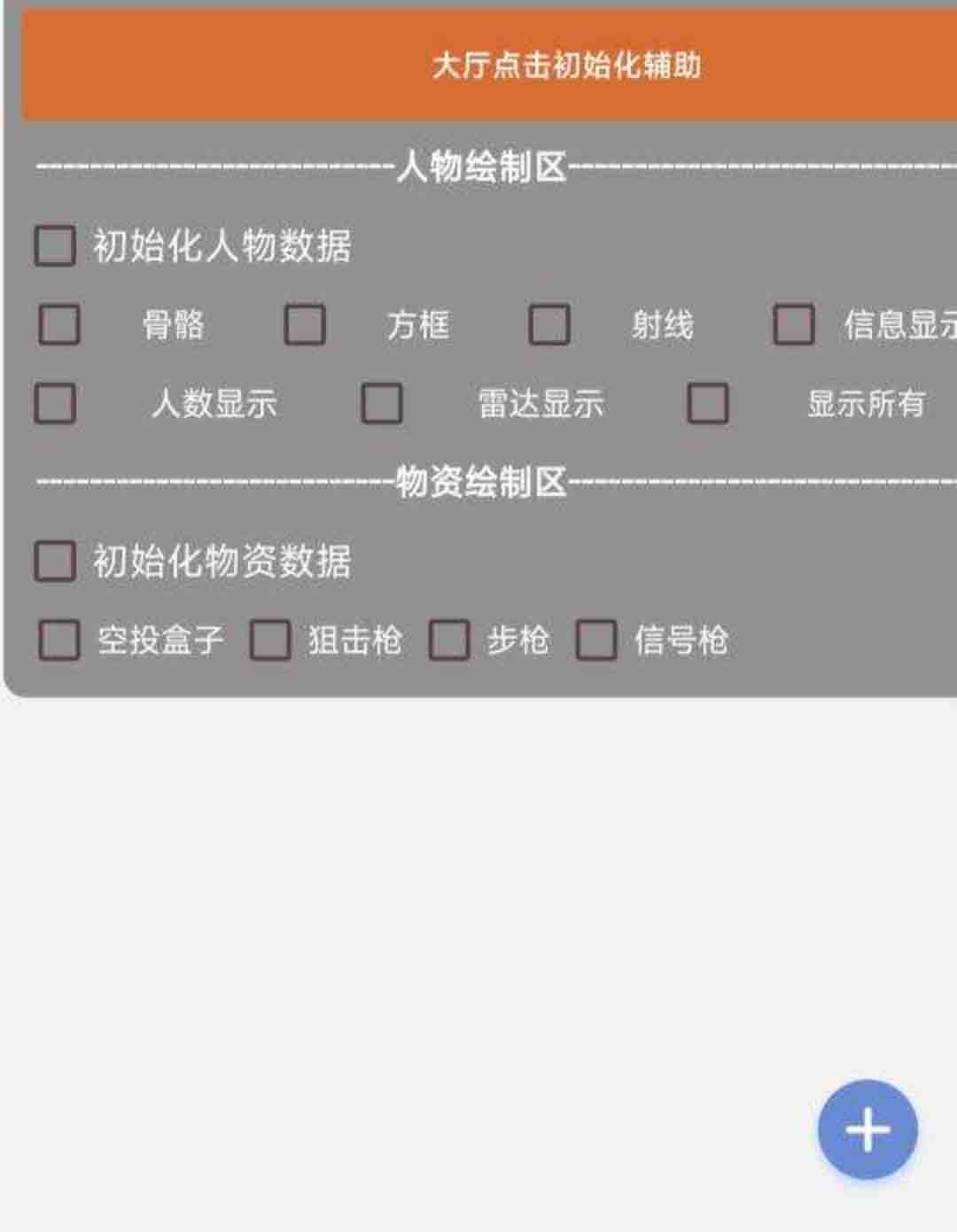Viewport: 957px width, 1232px height.
Task: Check 初始化物资数据 checkbox
Action: click(x=55, y=561)
